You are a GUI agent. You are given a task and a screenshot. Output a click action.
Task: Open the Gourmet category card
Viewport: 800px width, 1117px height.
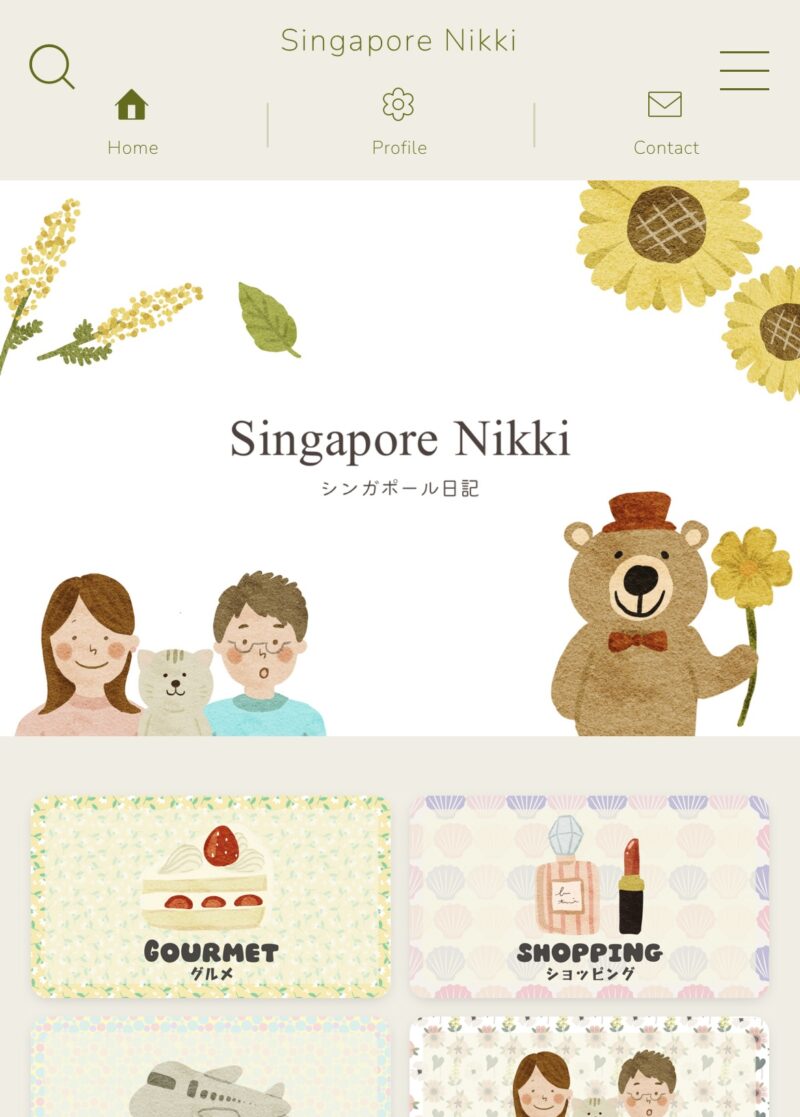[211, 897]
